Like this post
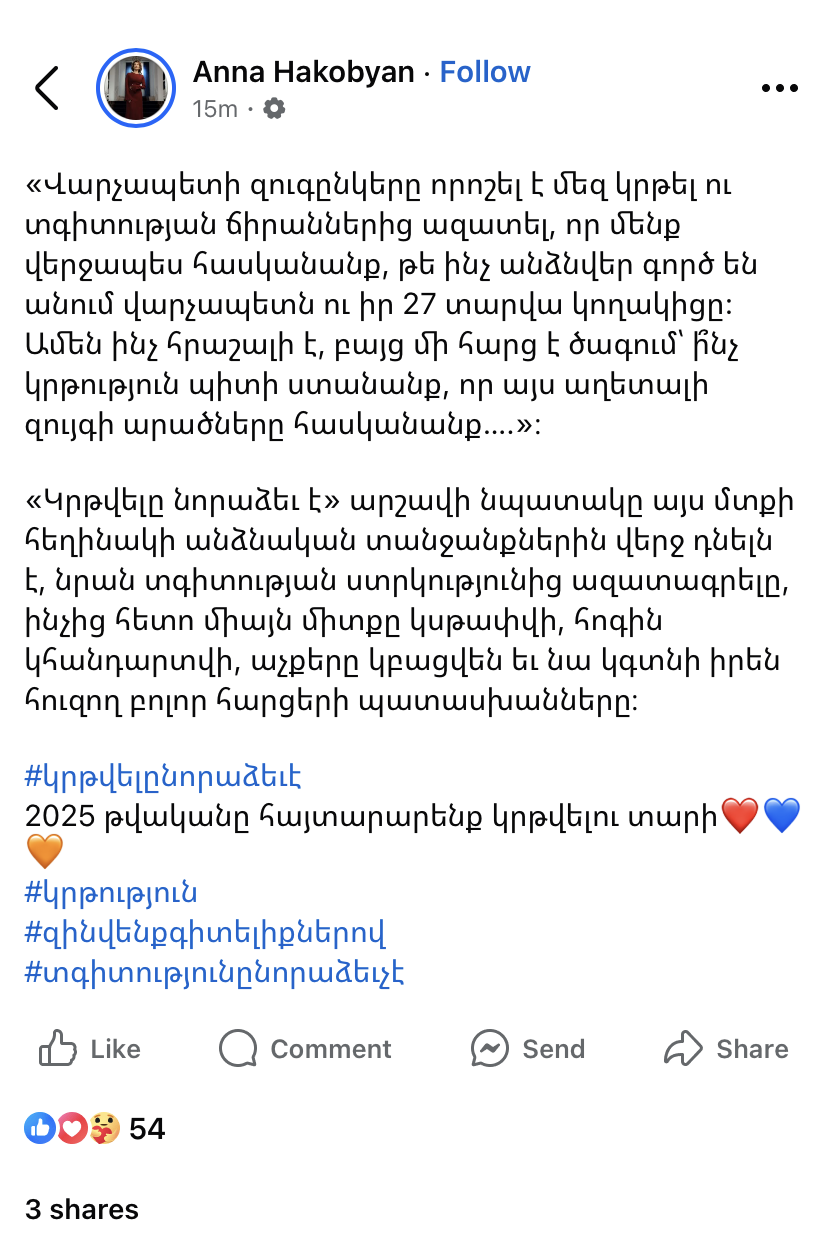 90,1049
